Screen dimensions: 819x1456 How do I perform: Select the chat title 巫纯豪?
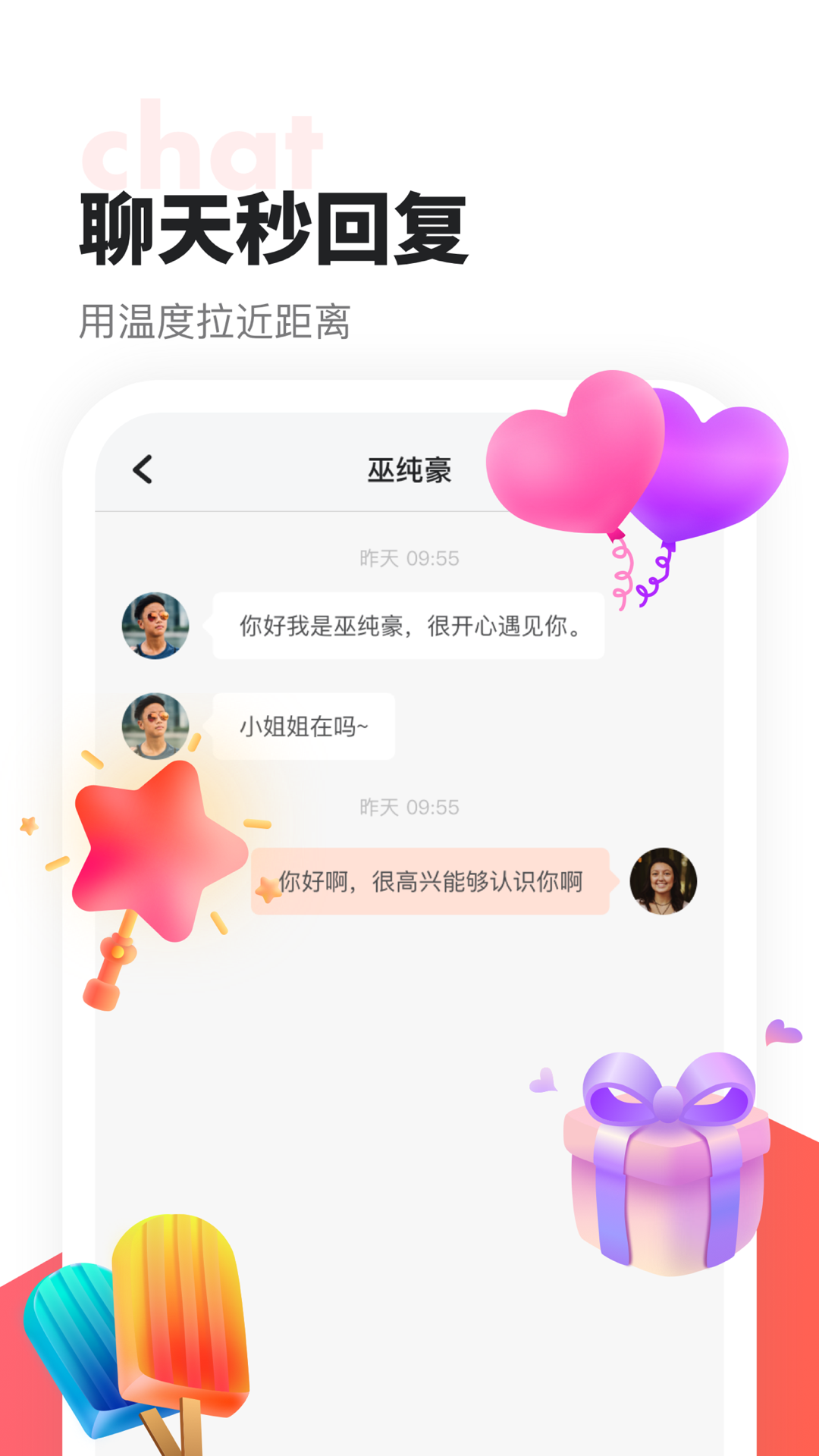point(409,469)
